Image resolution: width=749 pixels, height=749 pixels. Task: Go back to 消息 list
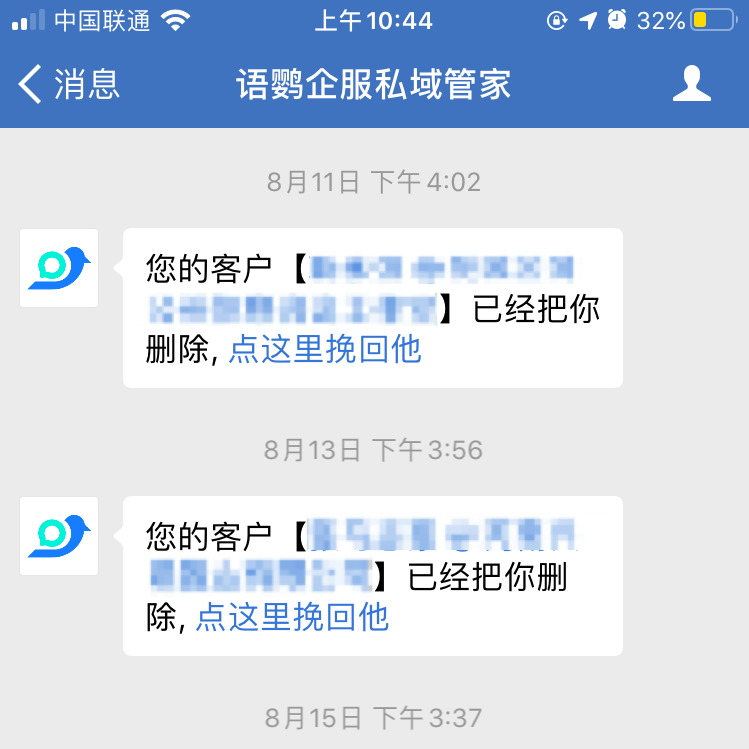68,85
